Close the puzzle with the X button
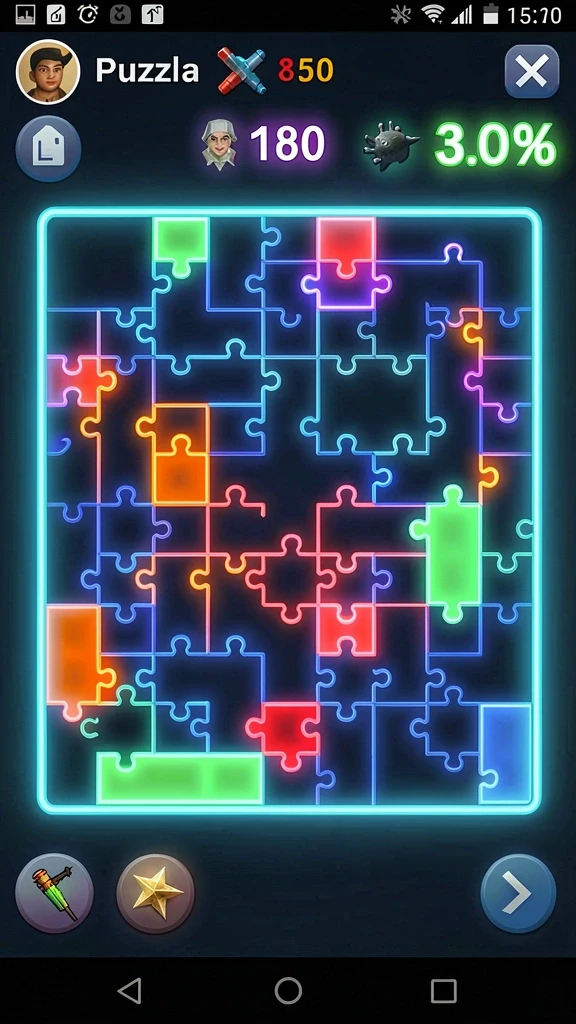The image size is (576, 1024). tap(532, 71)
